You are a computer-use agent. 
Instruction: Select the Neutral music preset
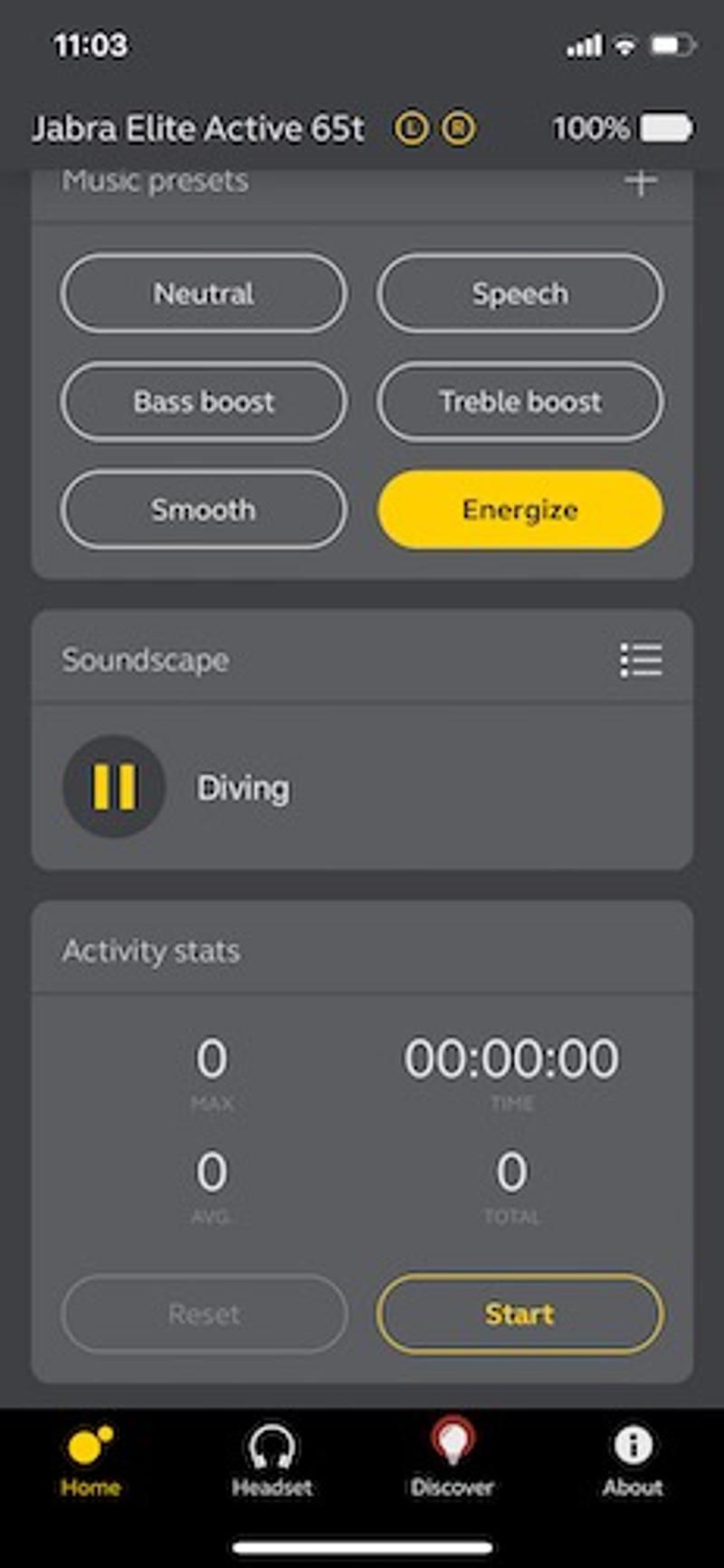pos(204,293)
